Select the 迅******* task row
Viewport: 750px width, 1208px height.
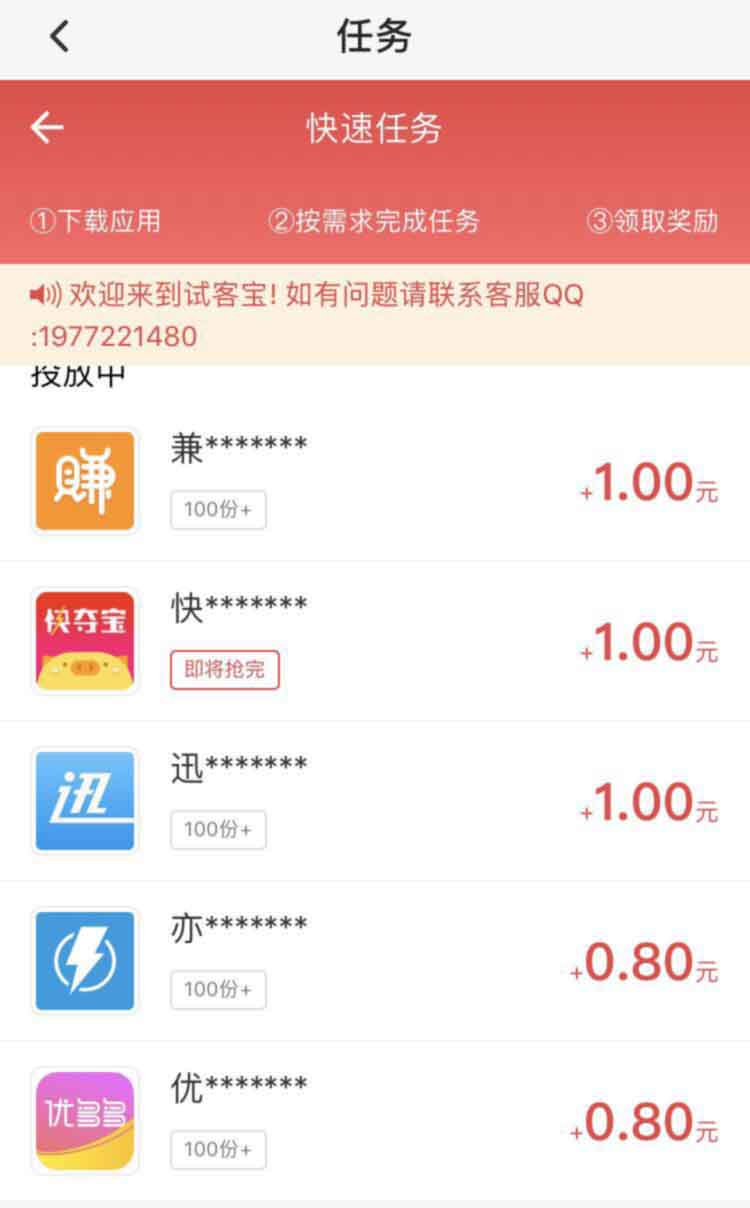point(375,801)
